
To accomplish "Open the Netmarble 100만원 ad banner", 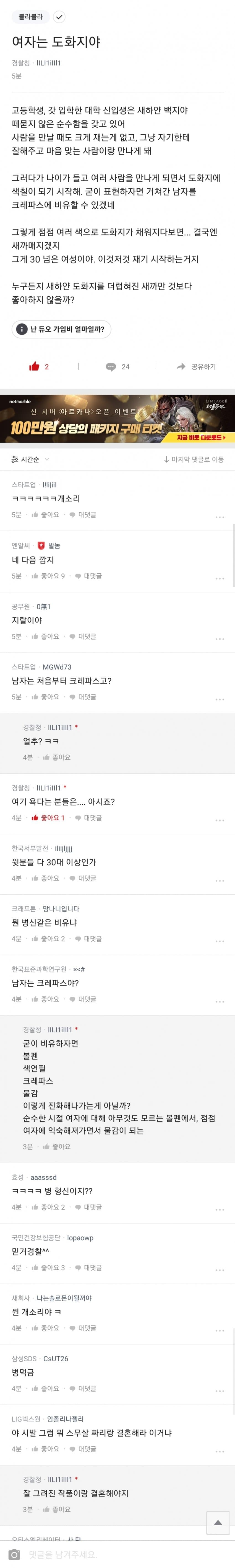I will click(117, 419).
